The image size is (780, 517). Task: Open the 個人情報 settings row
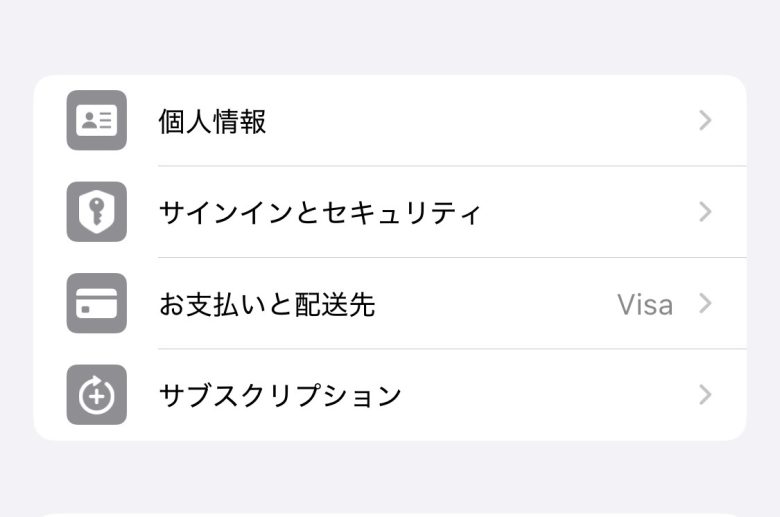390,121
